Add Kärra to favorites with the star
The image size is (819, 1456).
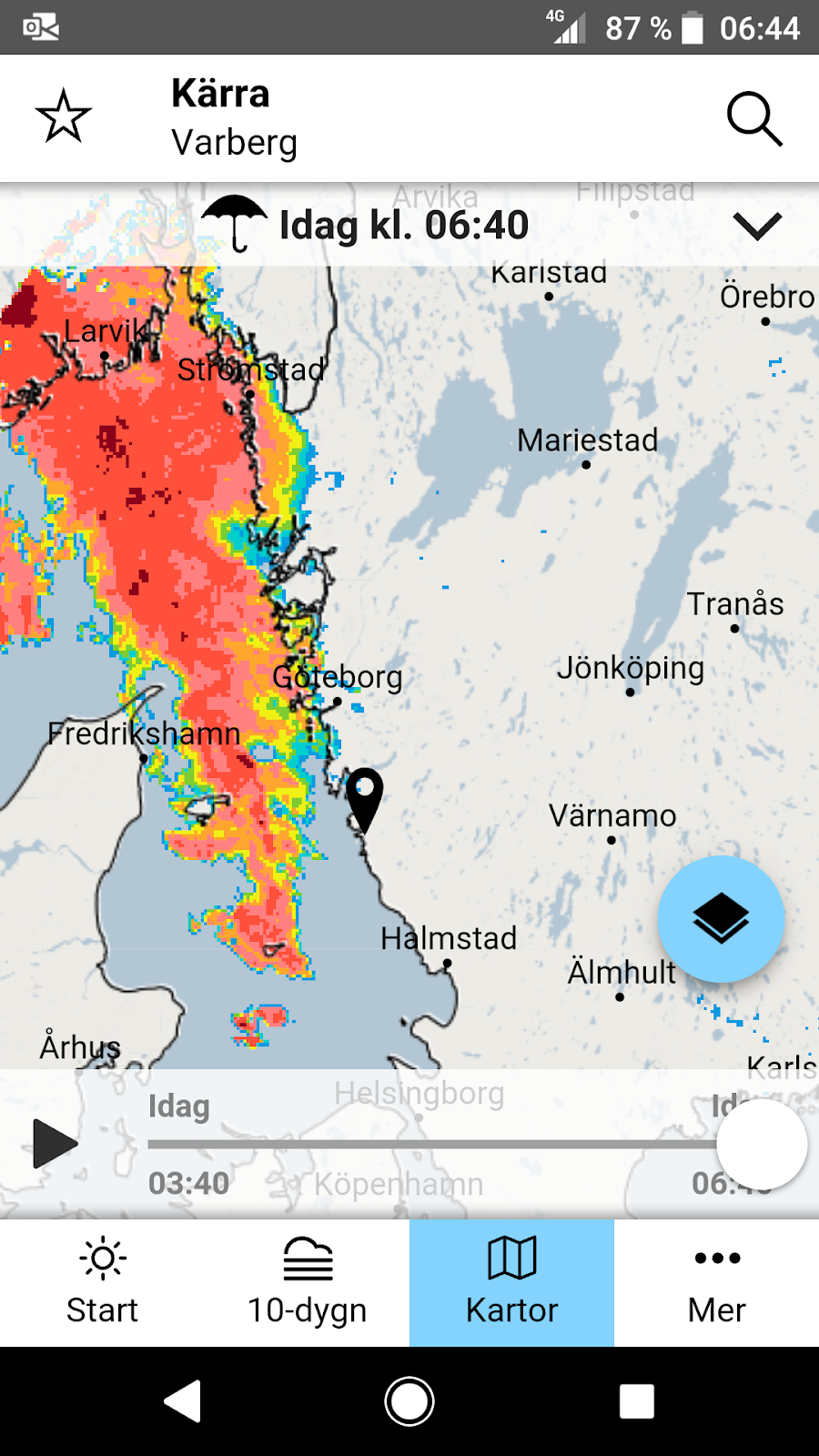pyautogui.click(x=64, y=117)
